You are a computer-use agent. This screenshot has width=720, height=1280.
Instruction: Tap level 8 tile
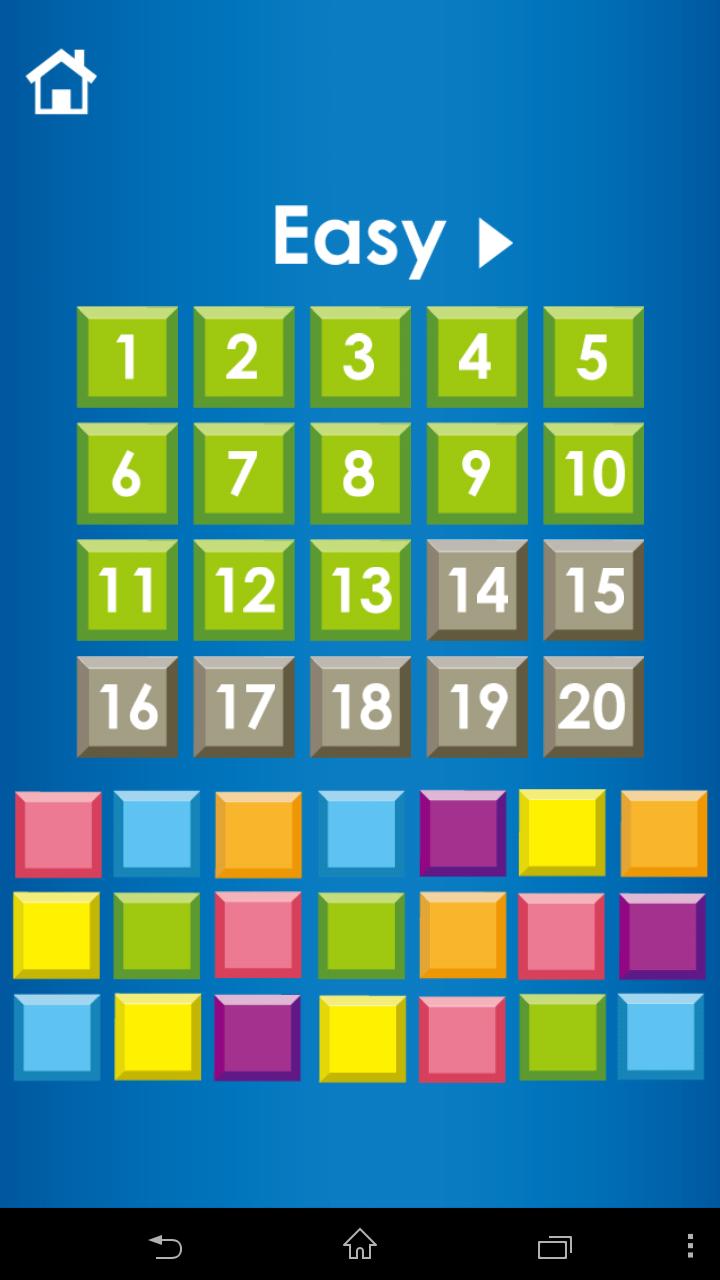360,473
